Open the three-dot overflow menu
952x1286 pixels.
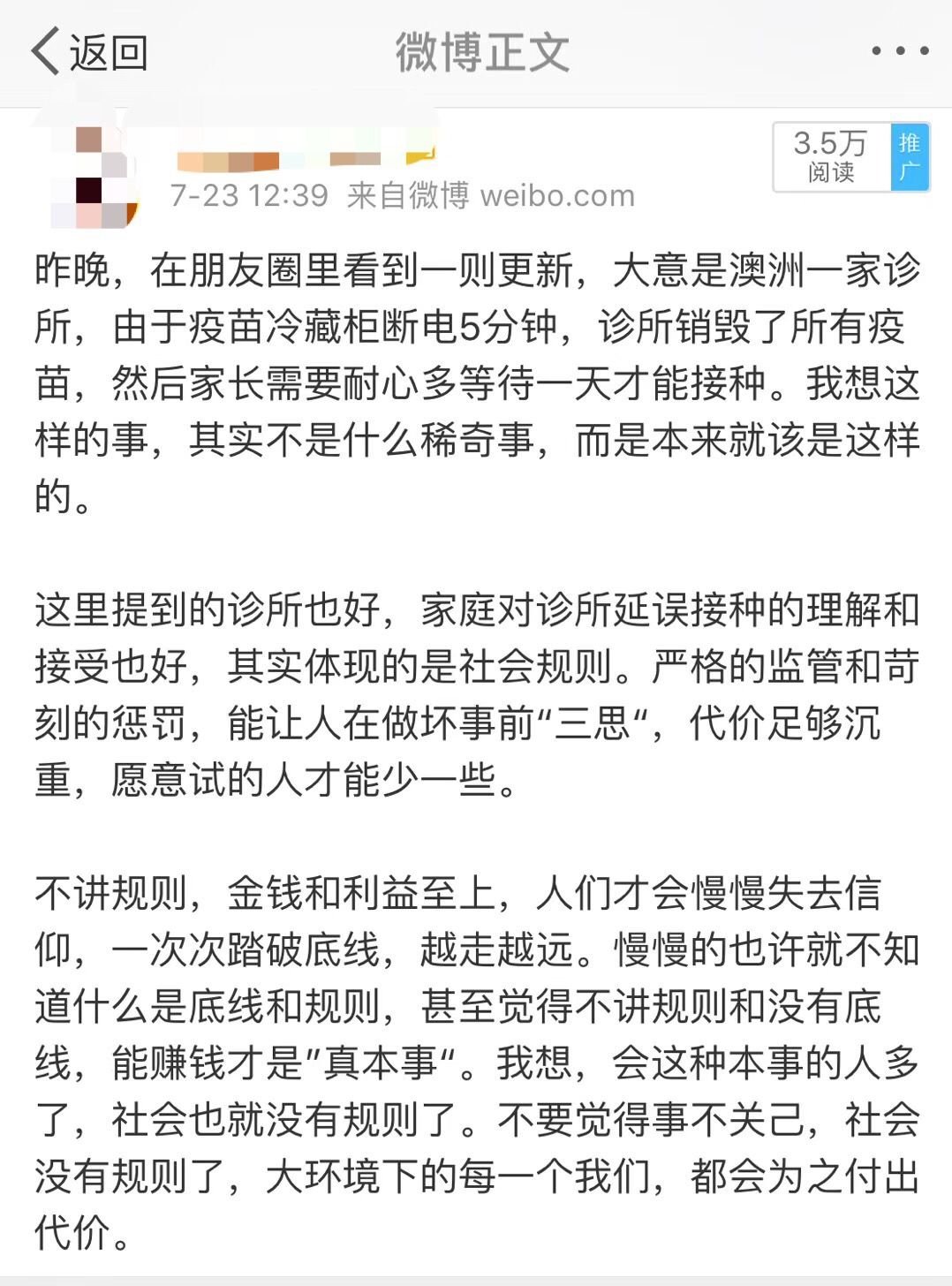[x=899, y=51]
